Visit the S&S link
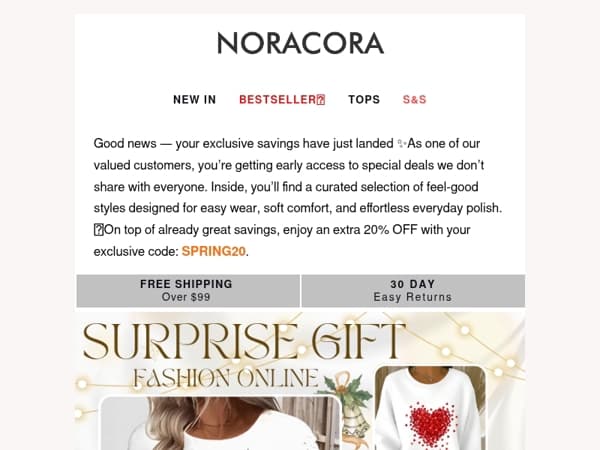 pos(414,100)
